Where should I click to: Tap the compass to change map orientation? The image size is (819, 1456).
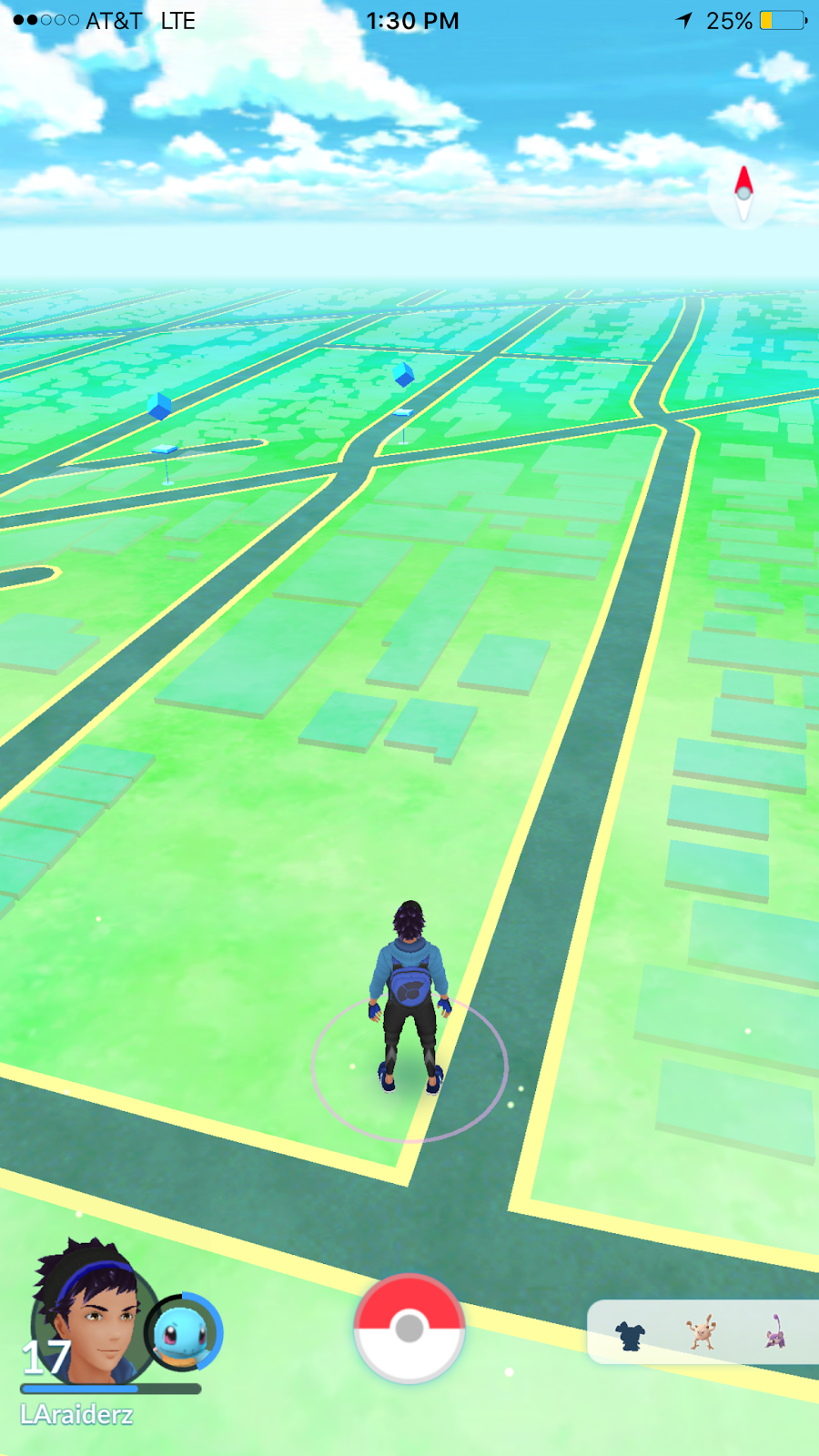pos(743,193)
